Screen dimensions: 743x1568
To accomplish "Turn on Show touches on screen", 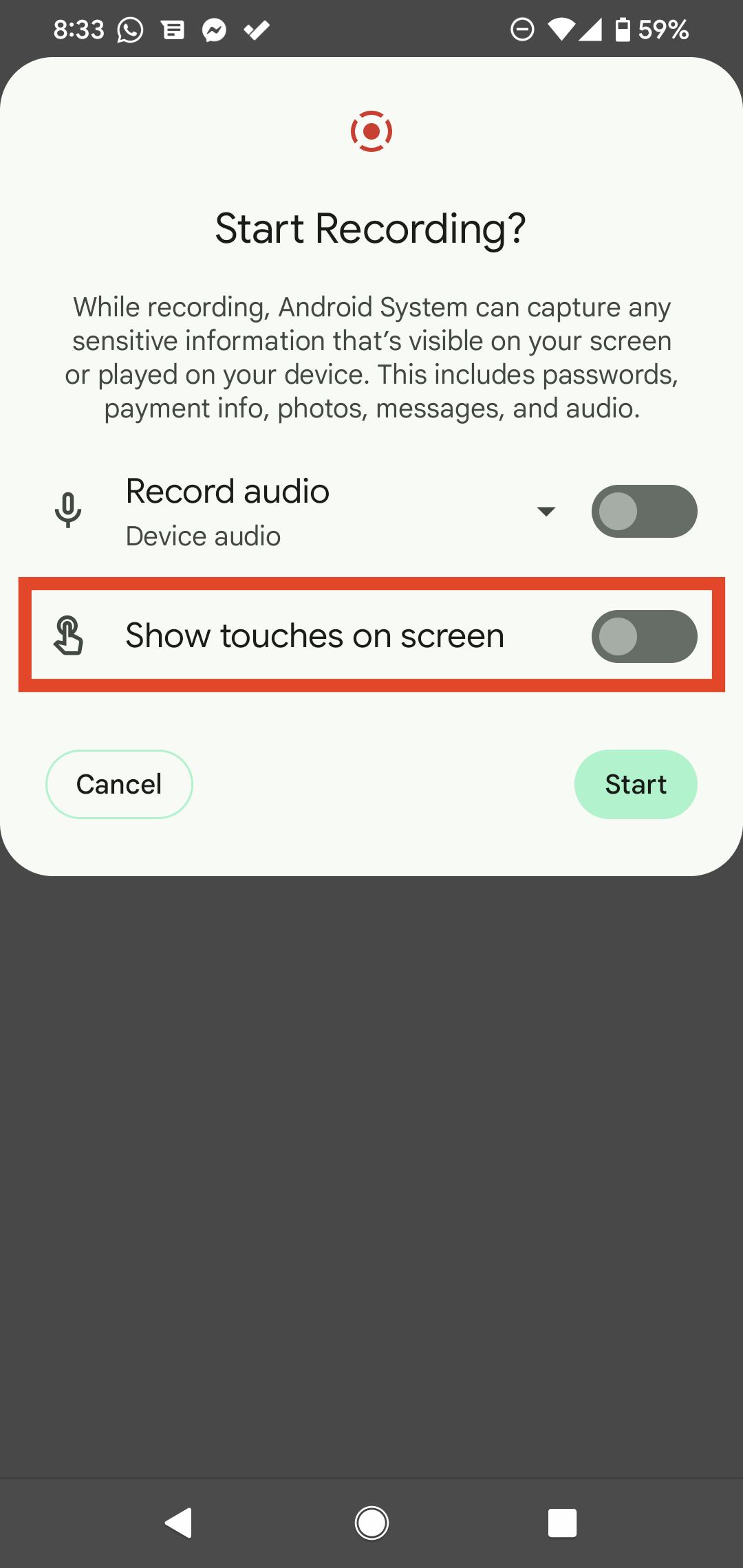I will (644, 636).
